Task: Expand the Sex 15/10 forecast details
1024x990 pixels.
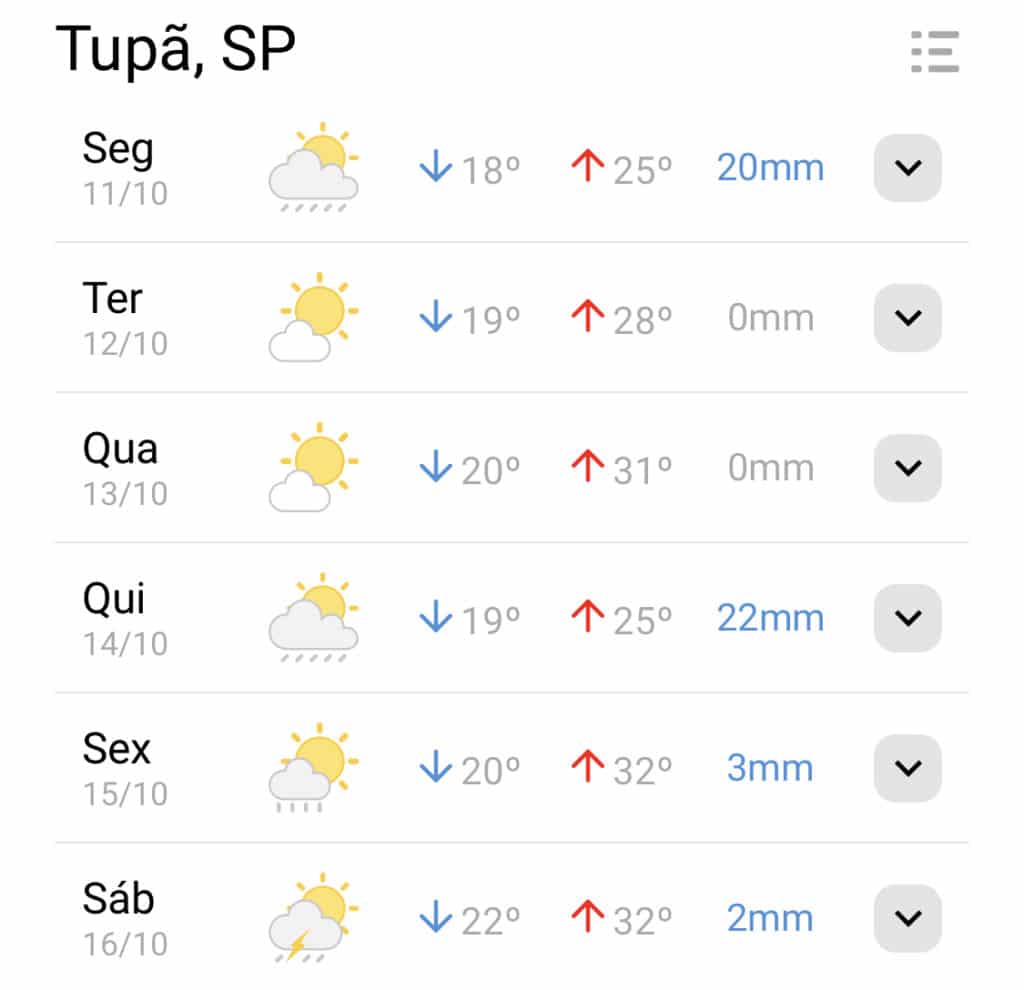Action: click(x=907, y=768)
